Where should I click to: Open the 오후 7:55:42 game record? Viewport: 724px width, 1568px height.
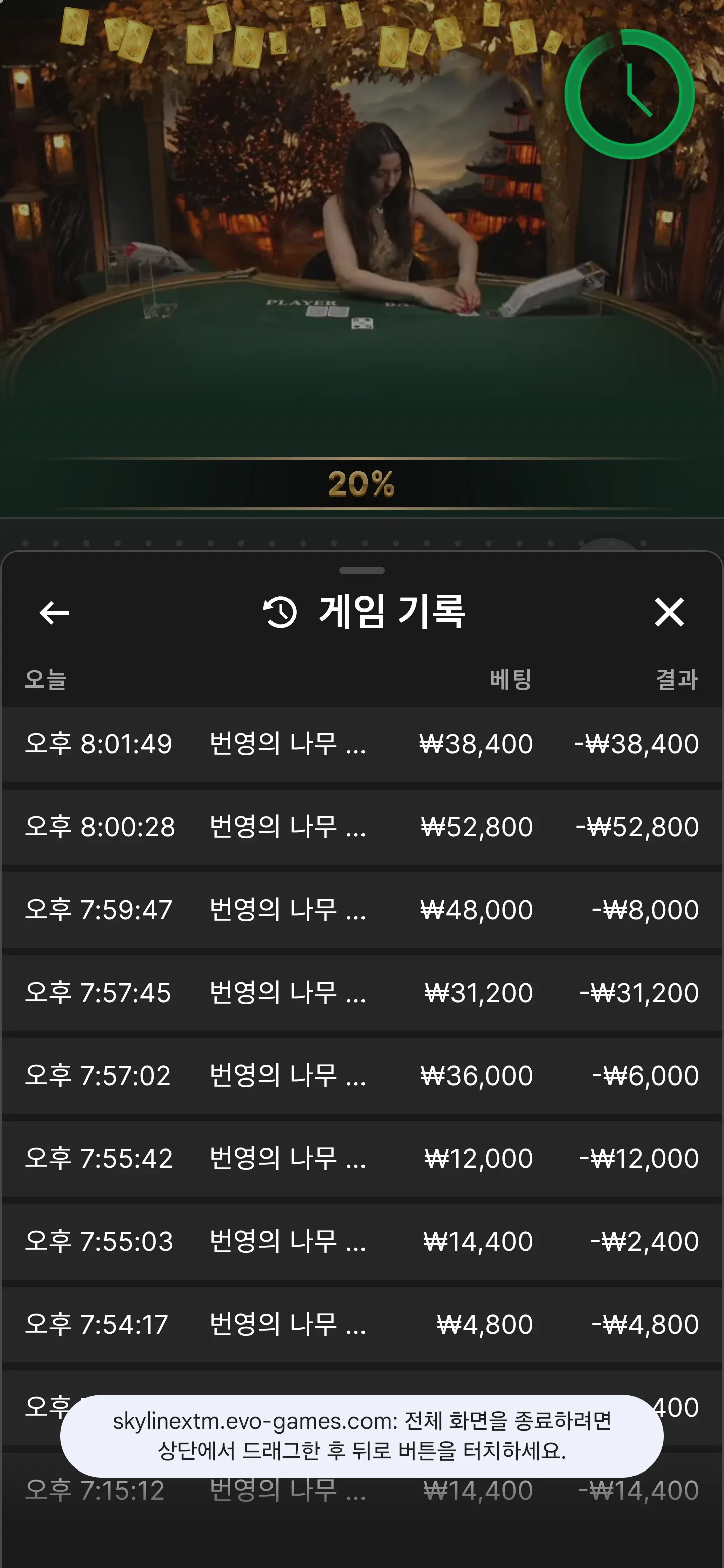point(361,1158)
